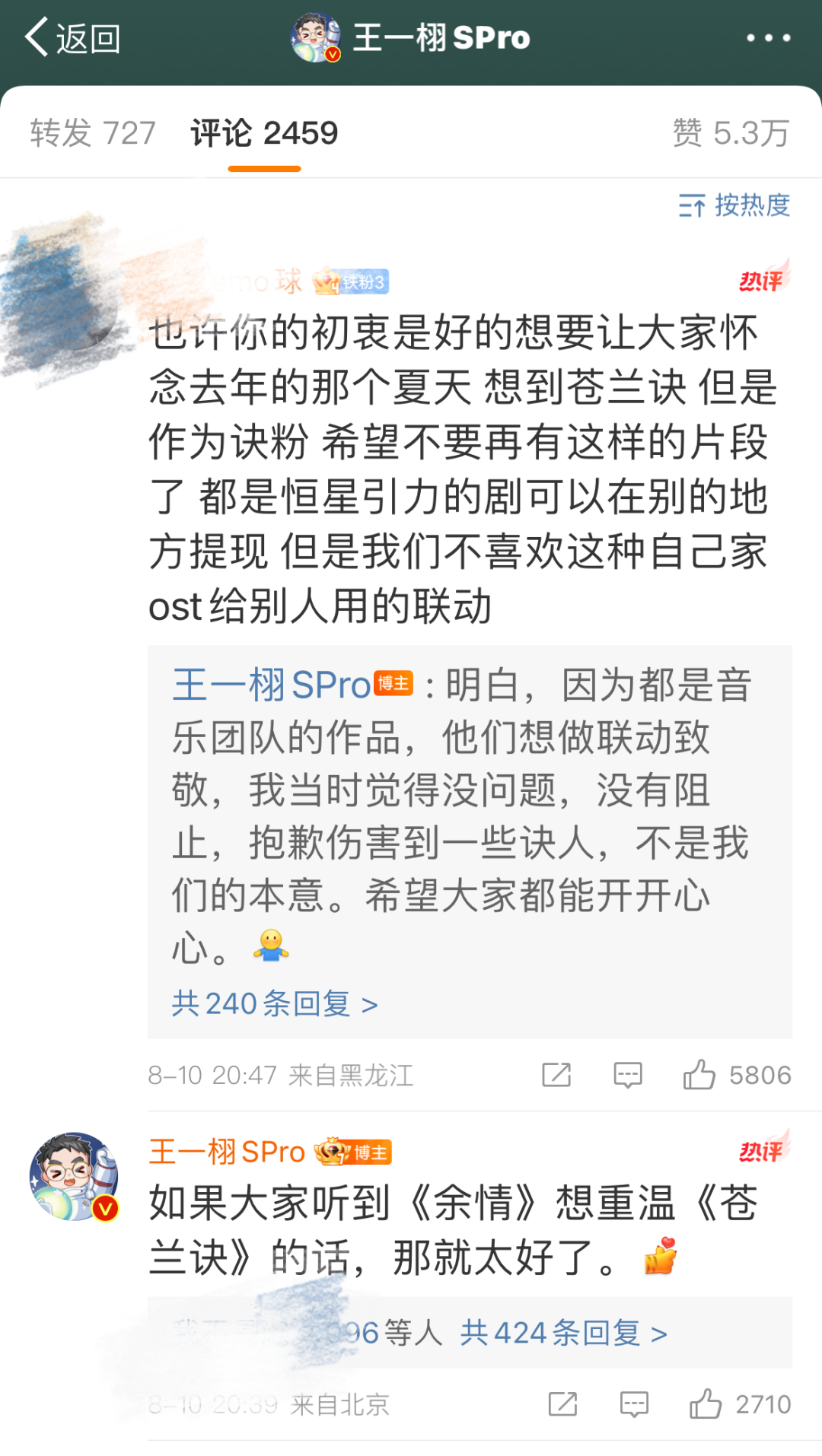Reply to the comment from 黑龙江
The image size is (822, 1456).
[628, 1075]
